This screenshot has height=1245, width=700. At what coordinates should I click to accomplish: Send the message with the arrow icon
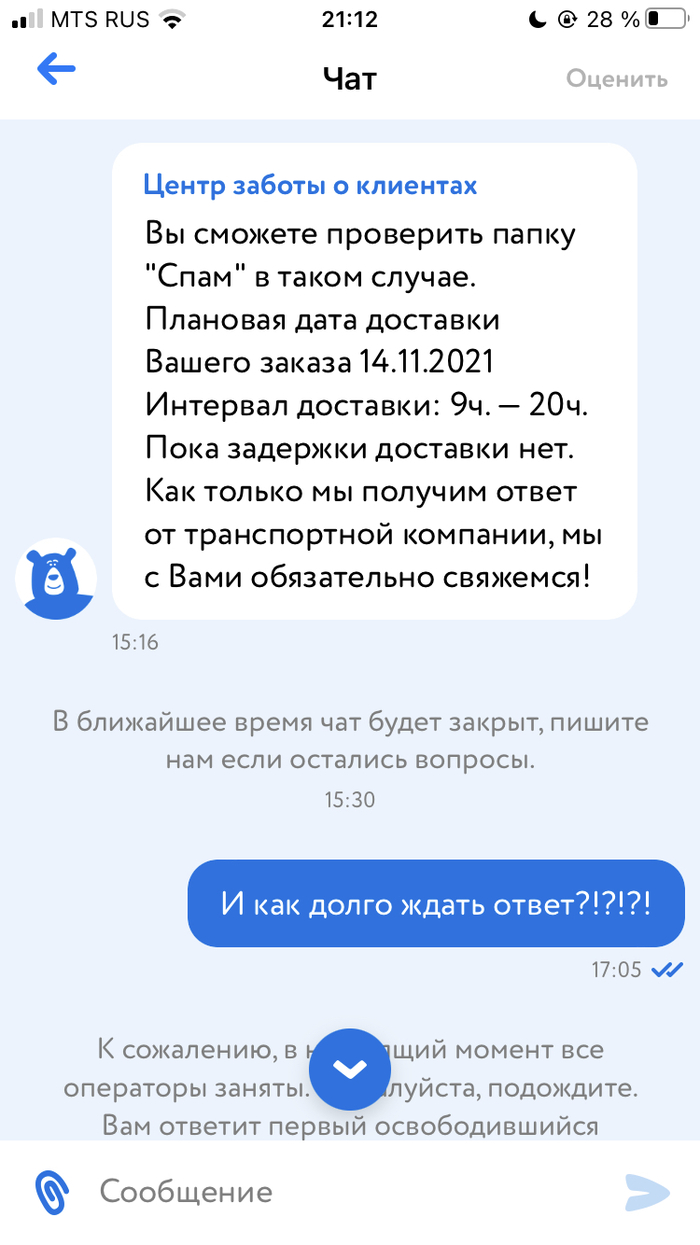point(646,1191)
